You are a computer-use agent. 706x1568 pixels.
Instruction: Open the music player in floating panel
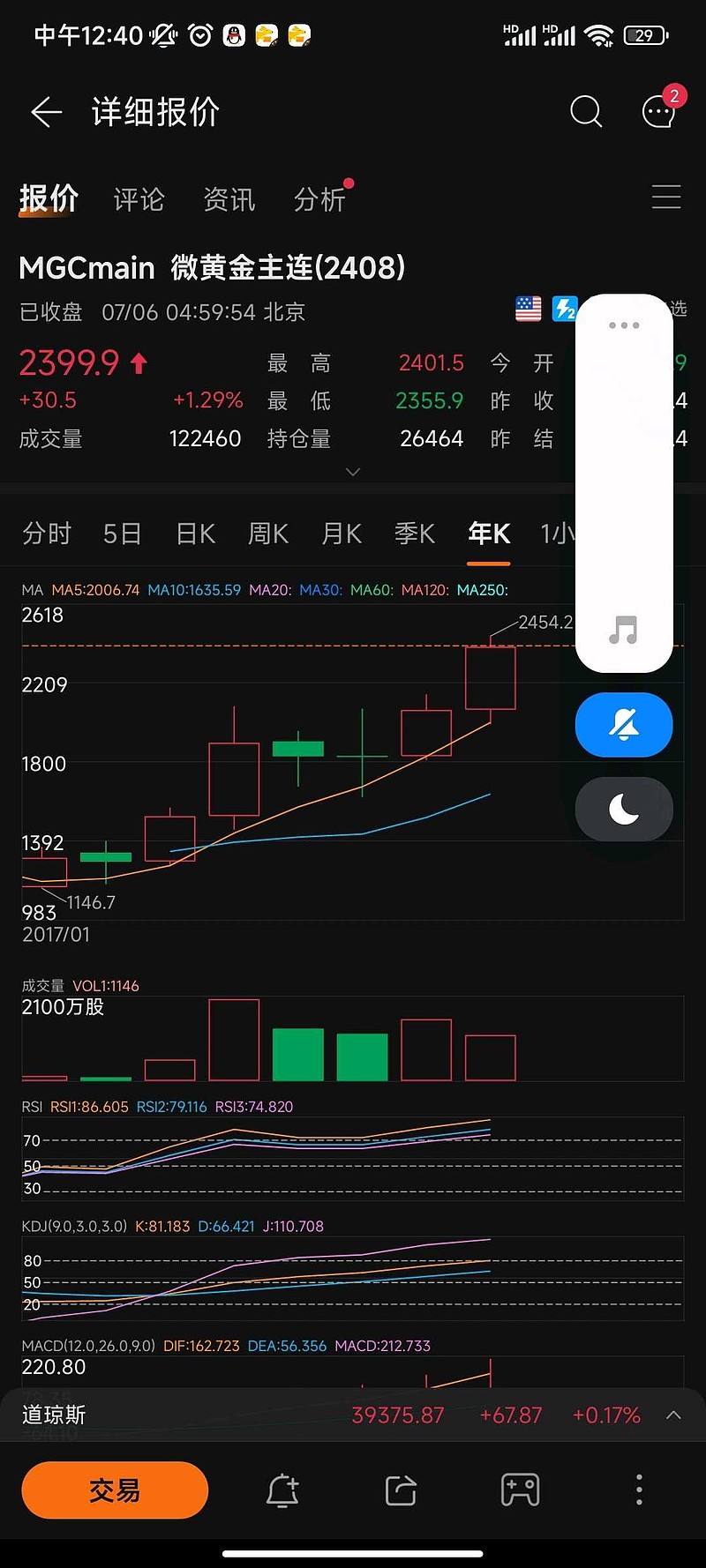pyautogui.click(x=624, y=631)
